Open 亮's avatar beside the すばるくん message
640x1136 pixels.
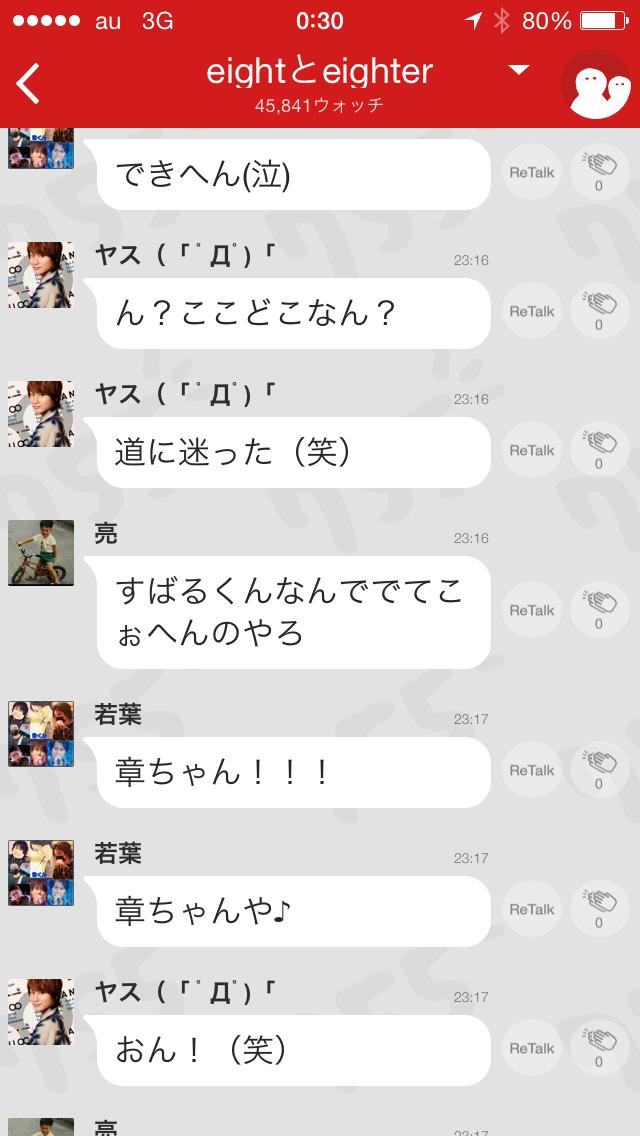click(41, 553)
